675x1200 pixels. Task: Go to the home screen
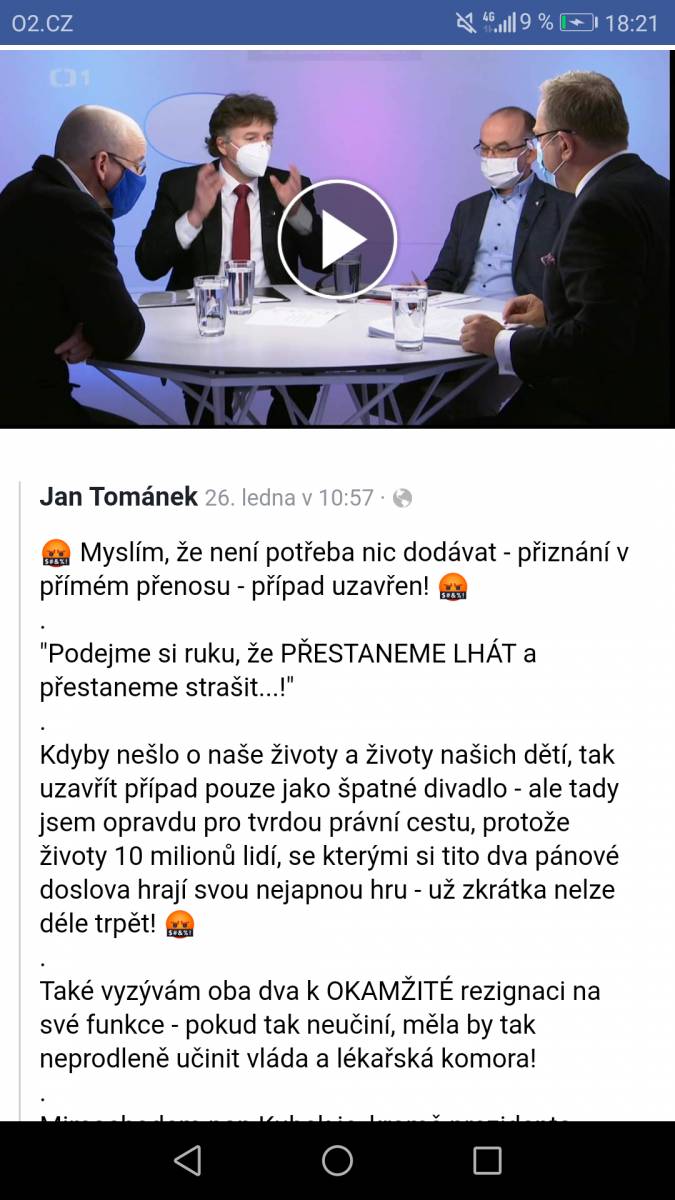tap(337, 1160)
